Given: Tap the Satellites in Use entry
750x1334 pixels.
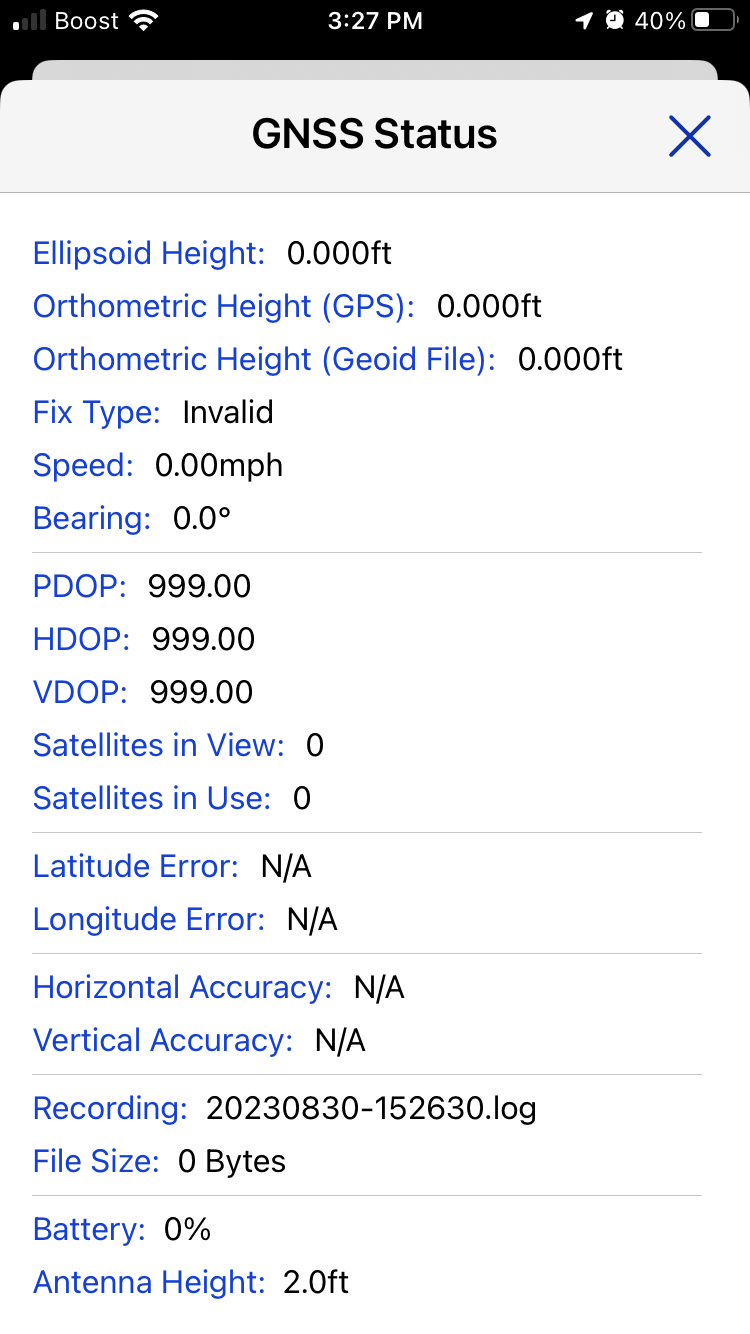Looking at the screenshot, I should click(170, 798).
